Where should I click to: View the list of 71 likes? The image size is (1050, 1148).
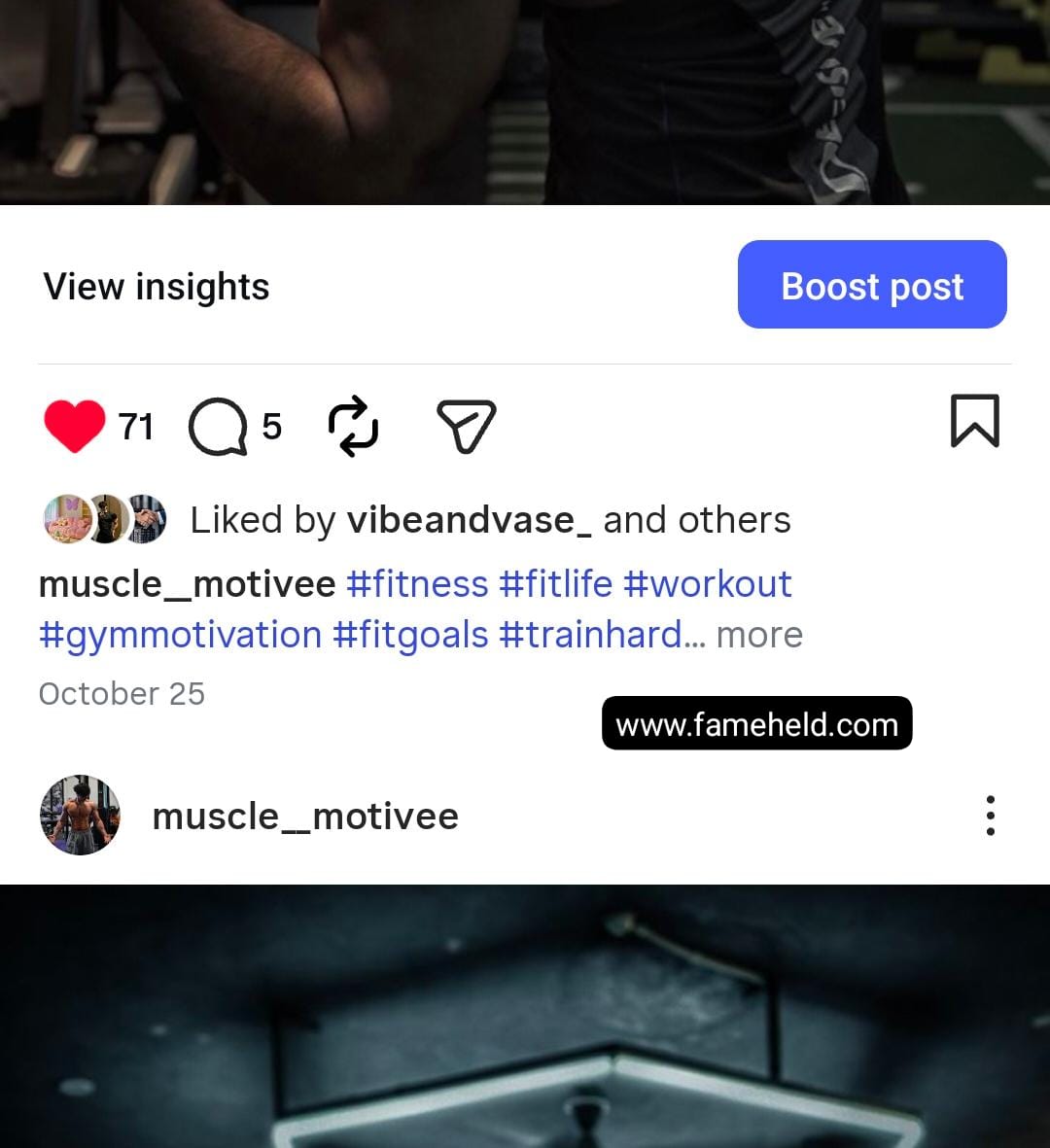point(136,427)
